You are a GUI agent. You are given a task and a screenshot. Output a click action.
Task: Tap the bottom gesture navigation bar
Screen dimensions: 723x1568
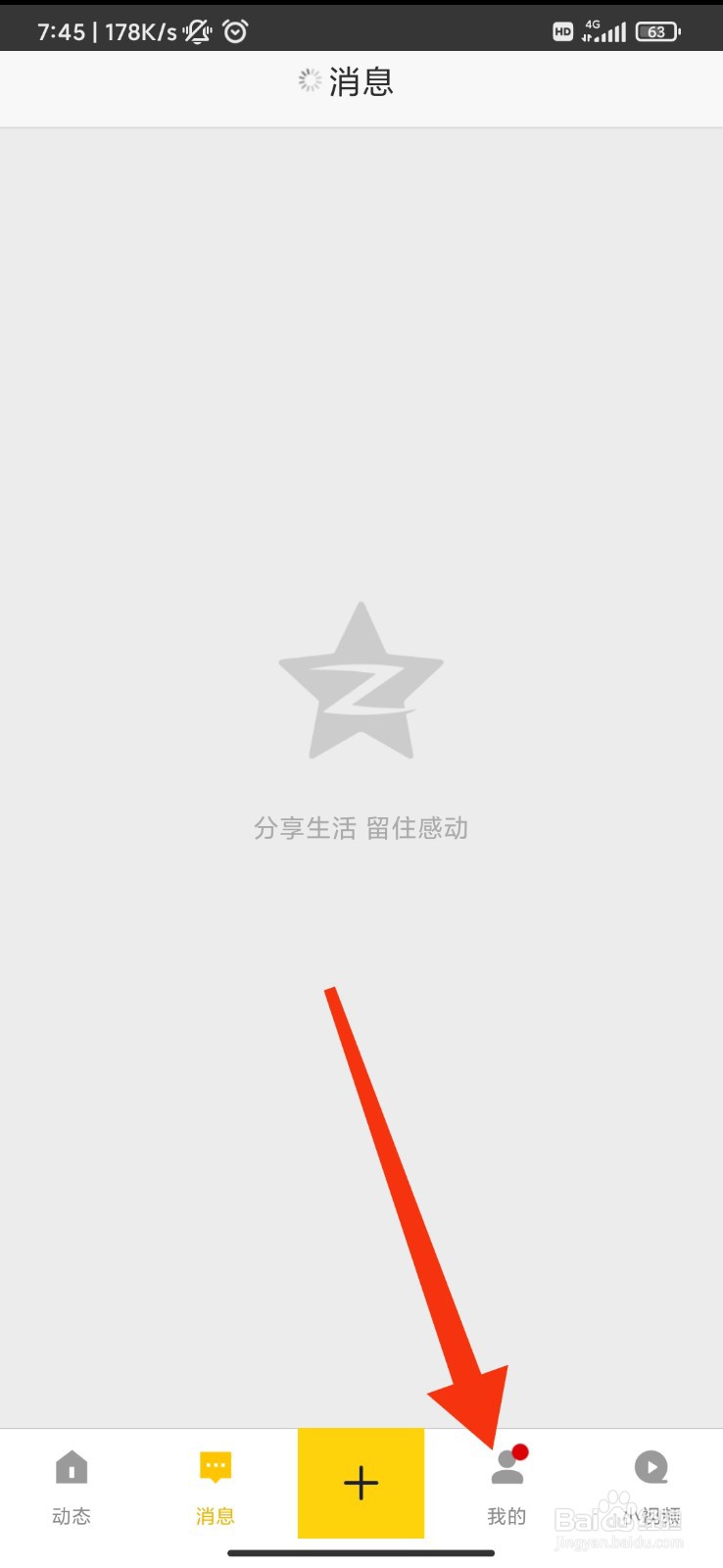click(x=361, y=1552)
